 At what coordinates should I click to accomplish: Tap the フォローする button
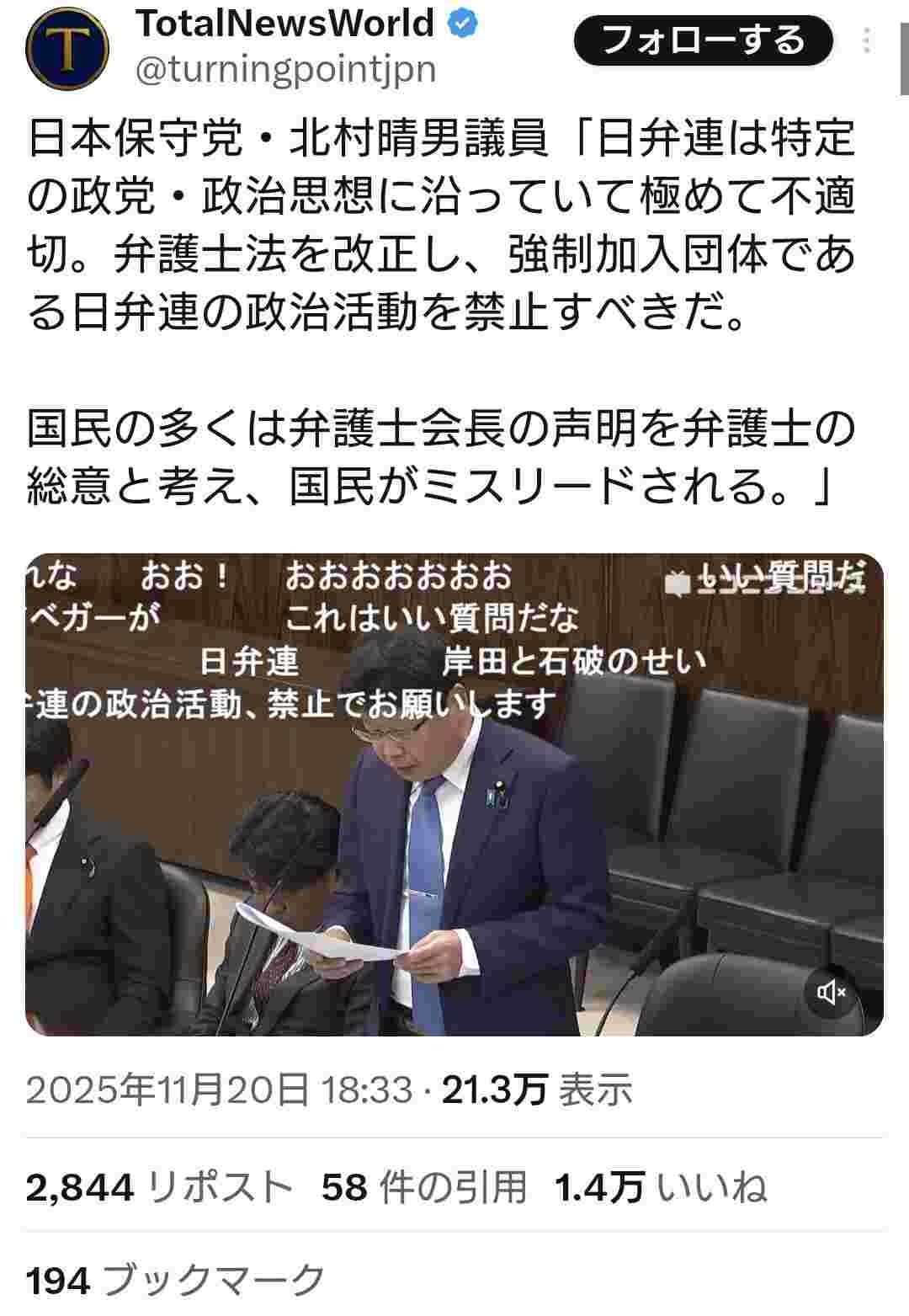(703, 41)
